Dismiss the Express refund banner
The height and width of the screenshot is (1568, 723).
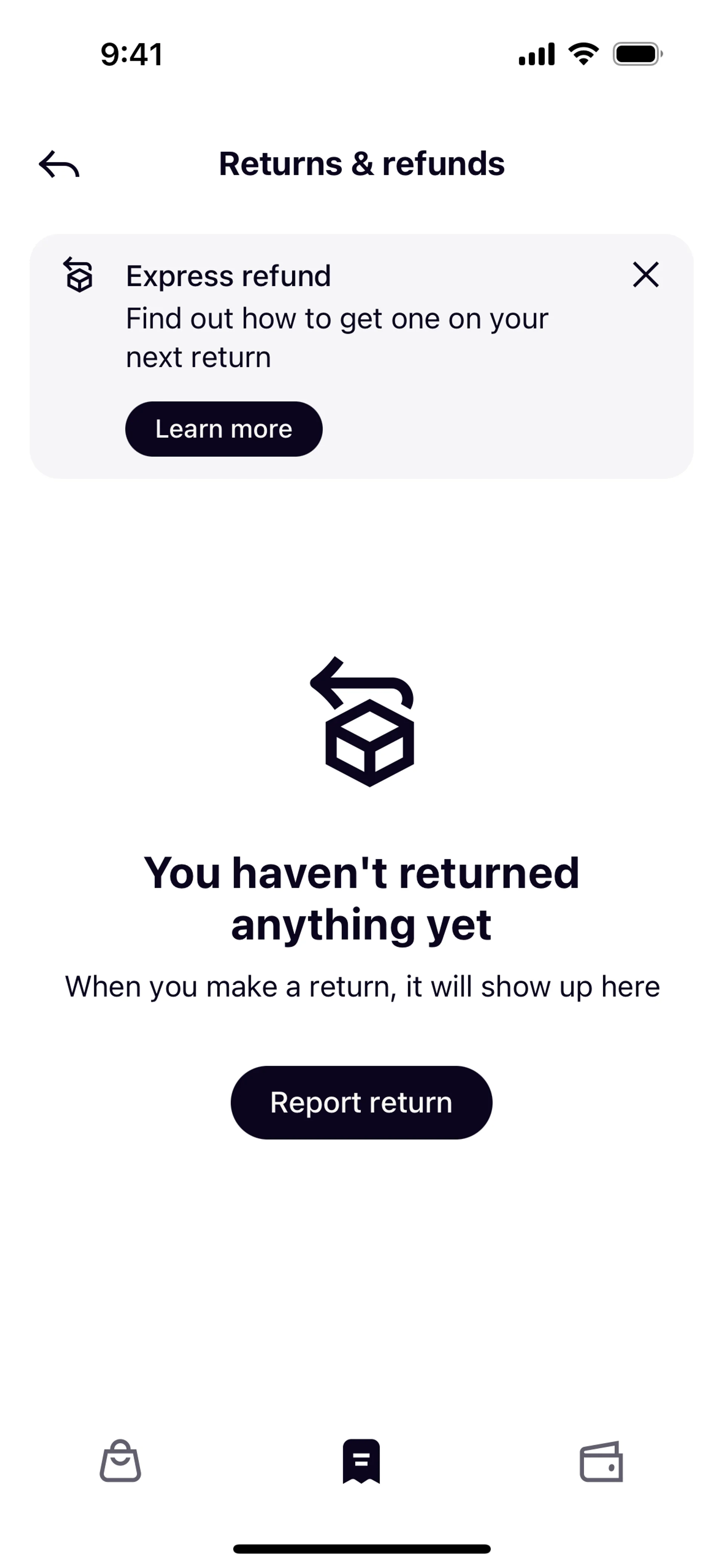645,275
